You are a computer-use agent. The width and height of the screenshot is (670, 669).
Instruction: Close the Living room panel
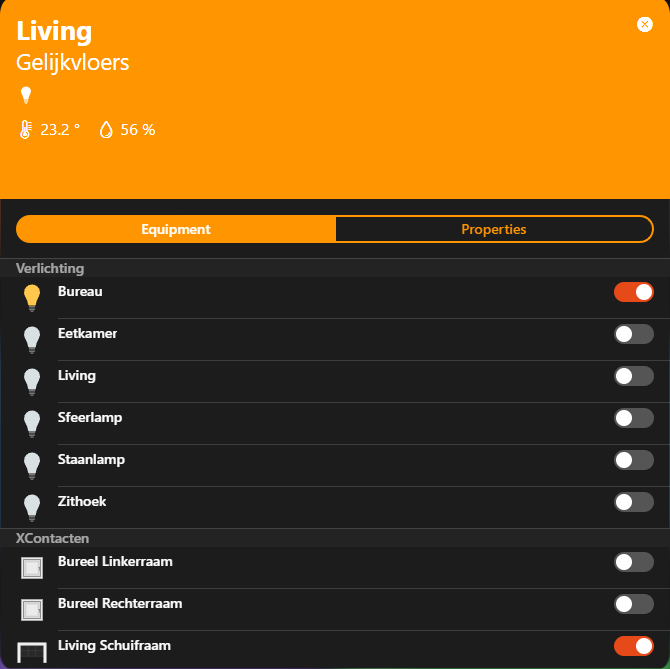pyautogui.click(x=645, y=25)
